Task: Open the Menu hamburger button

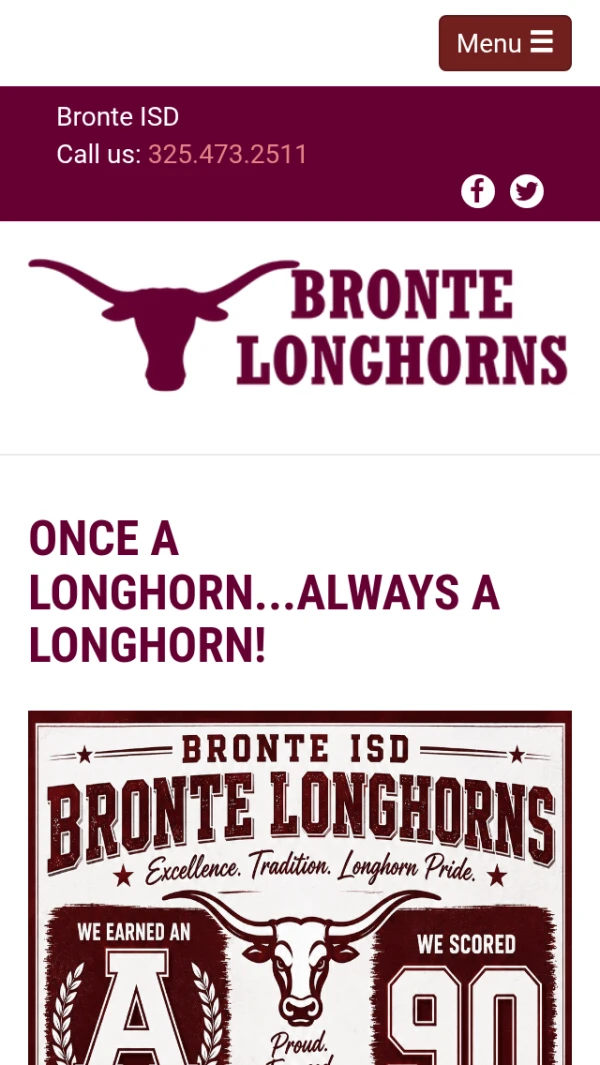Action: coord(505,43)
